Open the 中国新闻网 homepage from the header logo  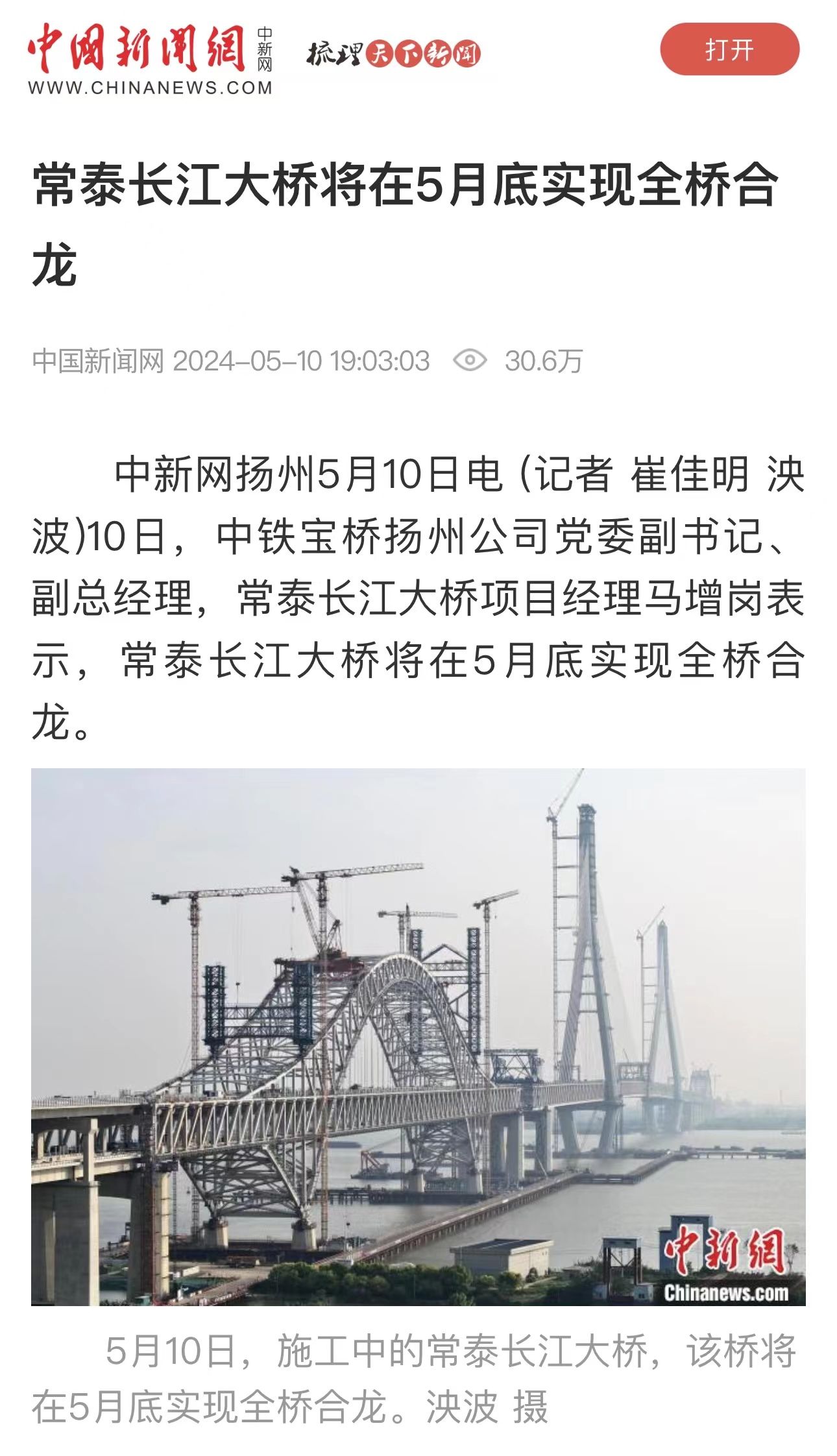149,58
